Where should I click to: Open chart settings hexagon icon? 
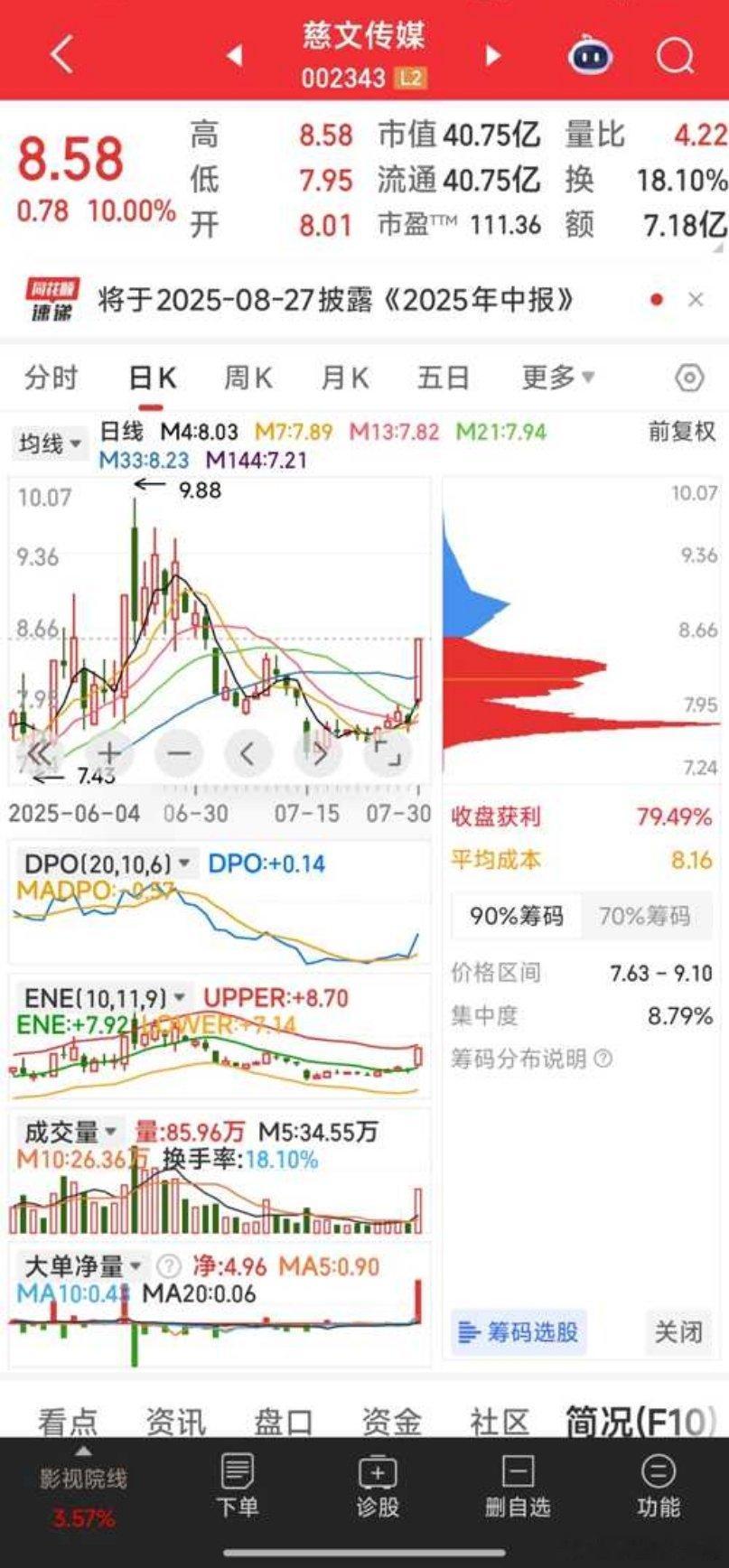click(690, 378)
